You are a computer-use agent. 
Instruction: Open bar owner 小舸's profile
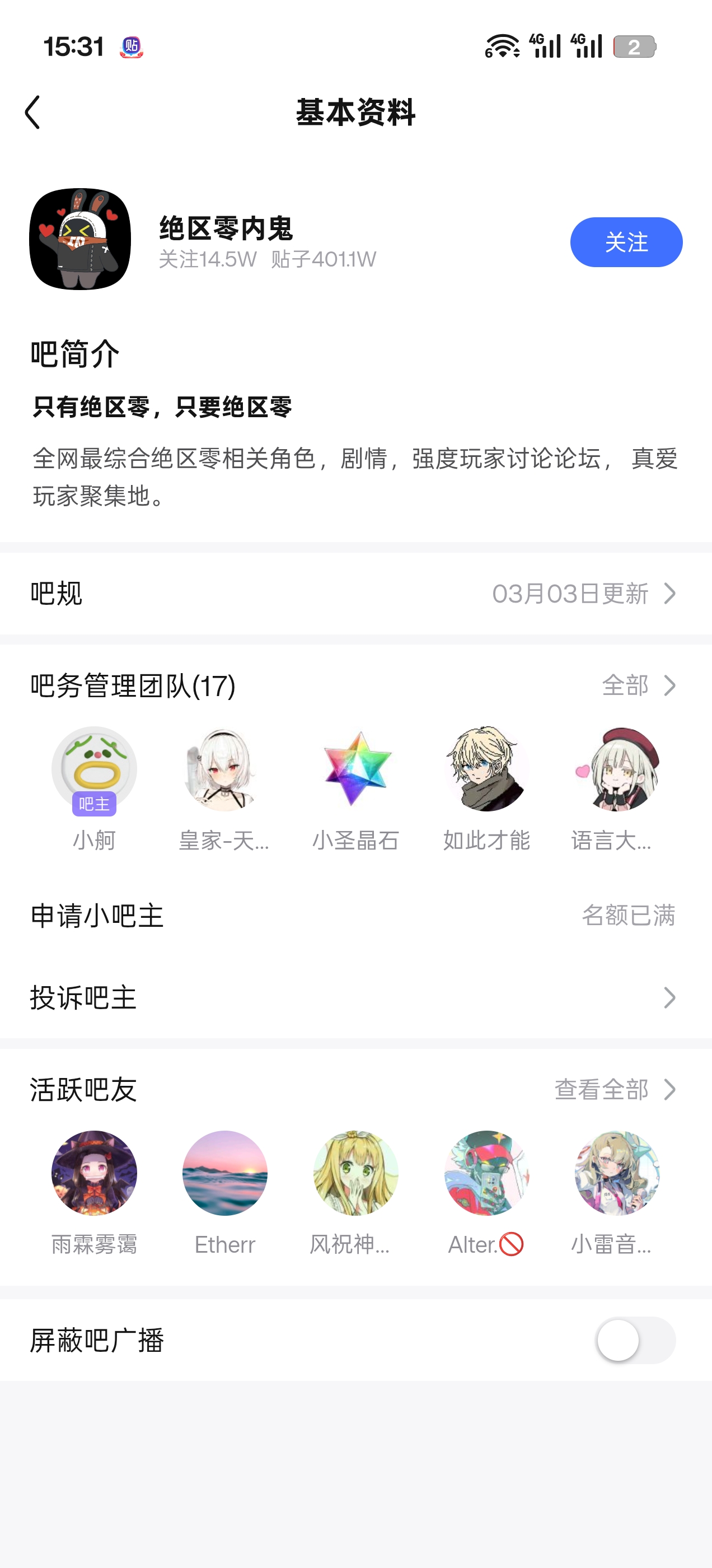click(95, 769)
